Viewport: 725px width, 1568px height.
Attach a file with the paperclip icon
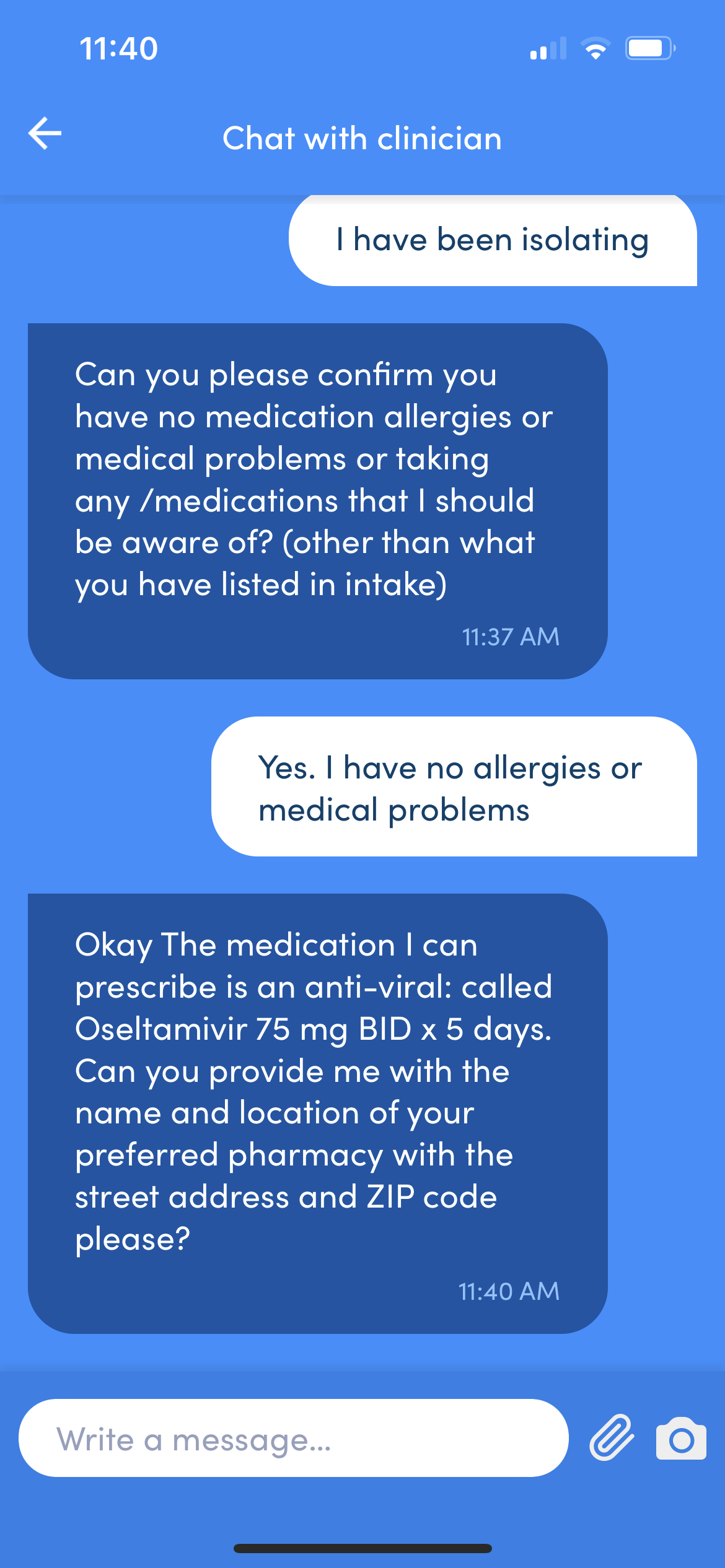612,1438
